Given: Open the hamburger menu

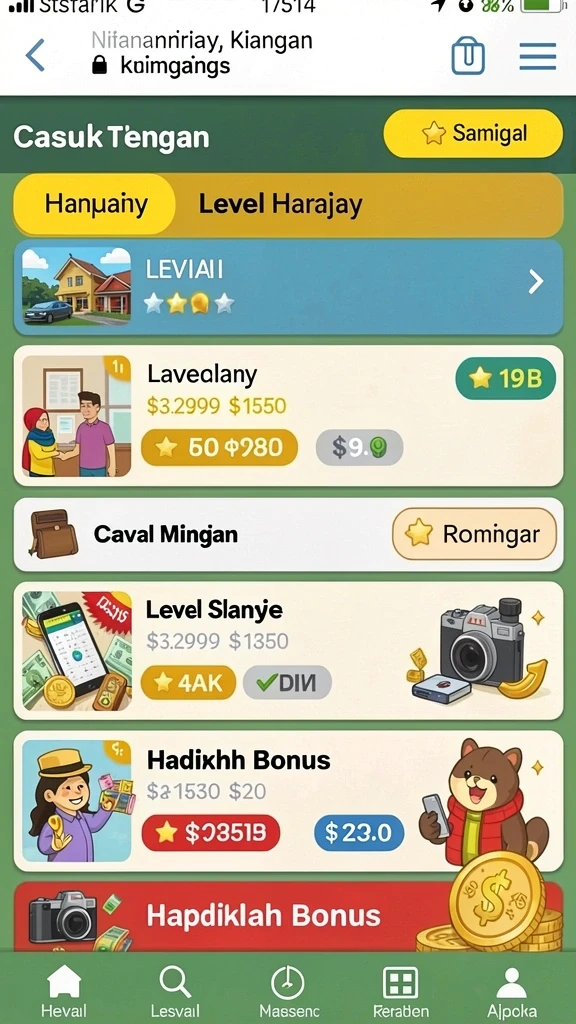Looking at the screenshot, I should click(x=538, y=56).
